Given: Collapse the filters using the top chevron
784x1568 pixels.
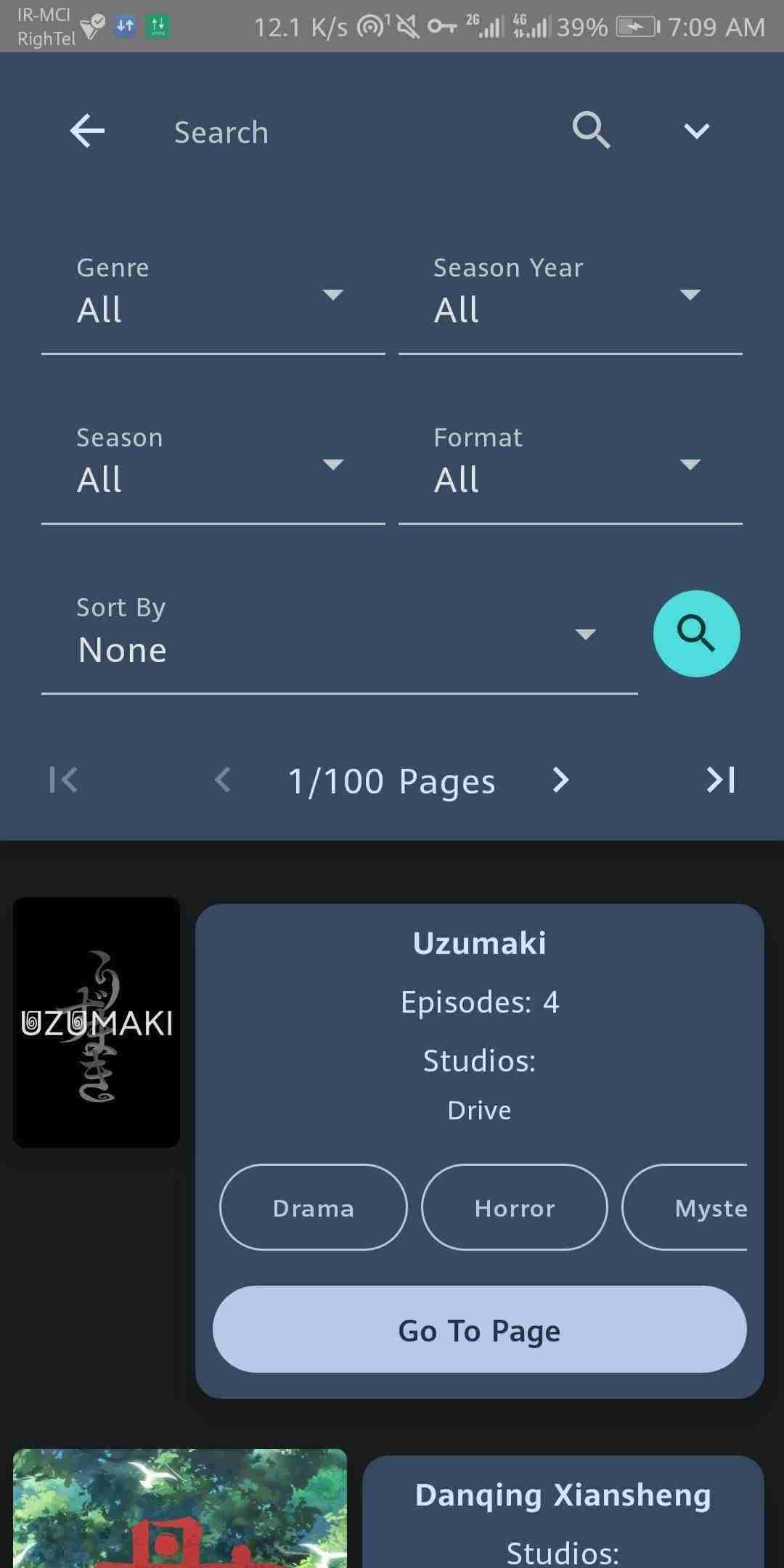Looking at the screenshot, I should pos(695,131).
